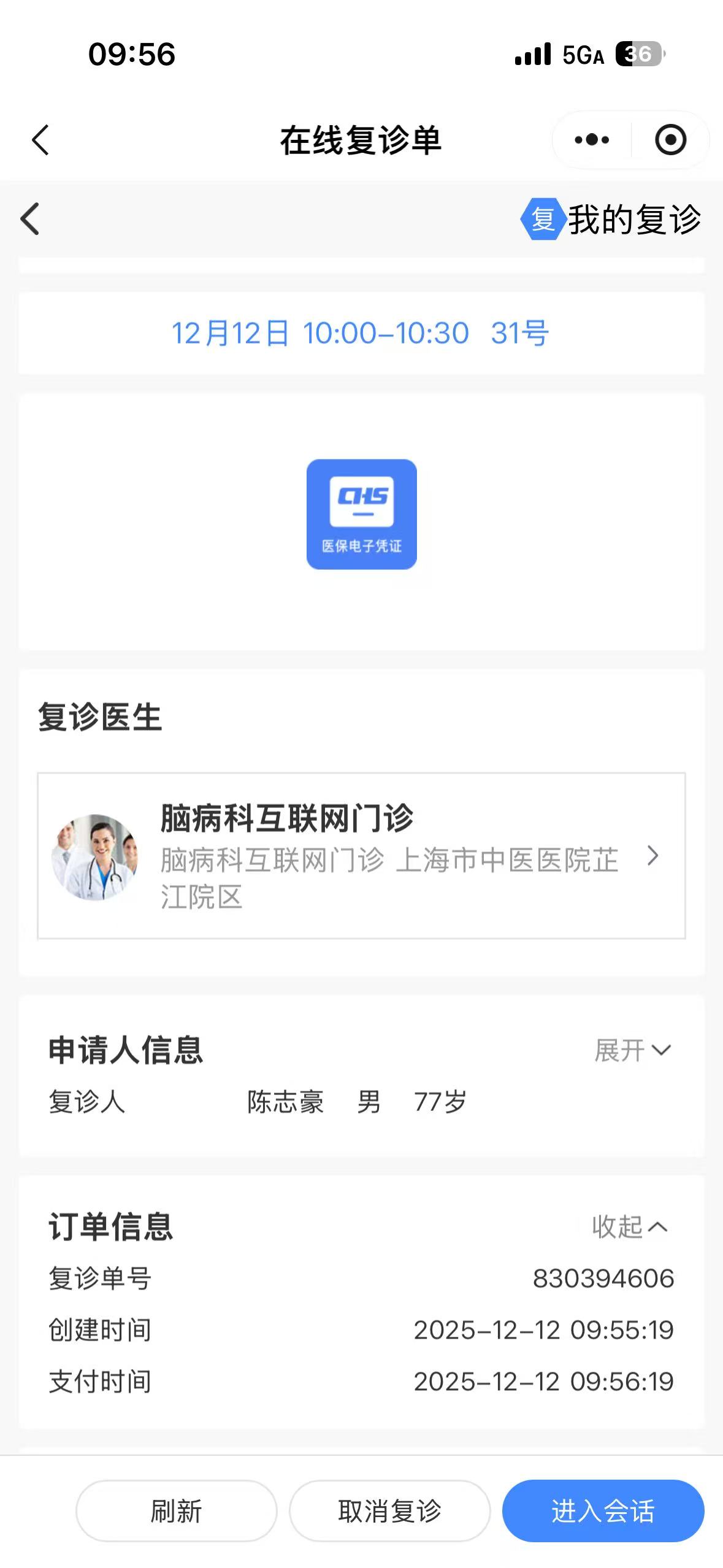Go back using the title bar arrow
Screen dimensions: 723x1568
pyautogui.click(x=40, y=140)
